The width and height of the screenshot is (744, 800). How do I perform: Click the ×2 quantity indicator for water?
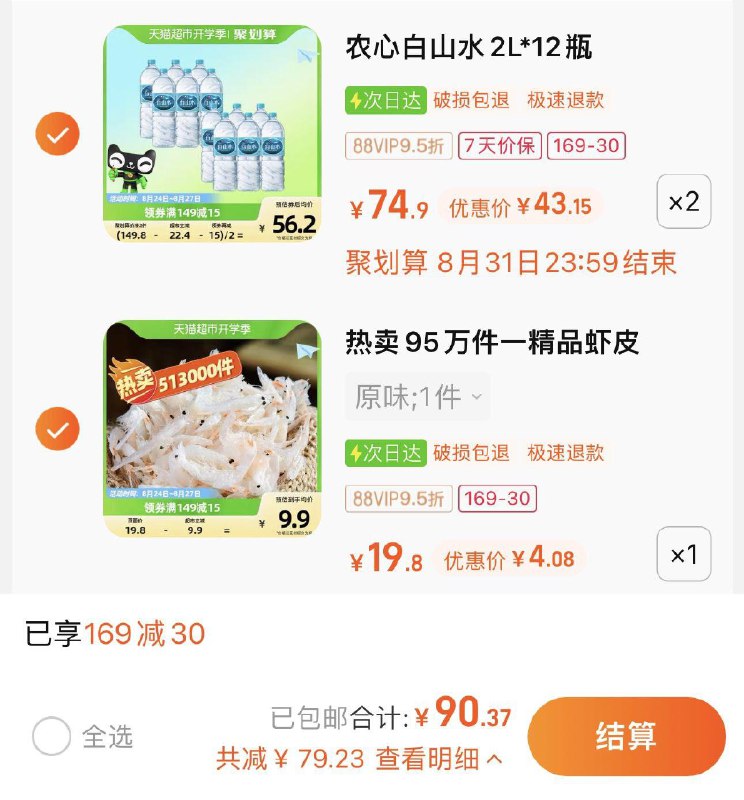click(x=682, y=203)
